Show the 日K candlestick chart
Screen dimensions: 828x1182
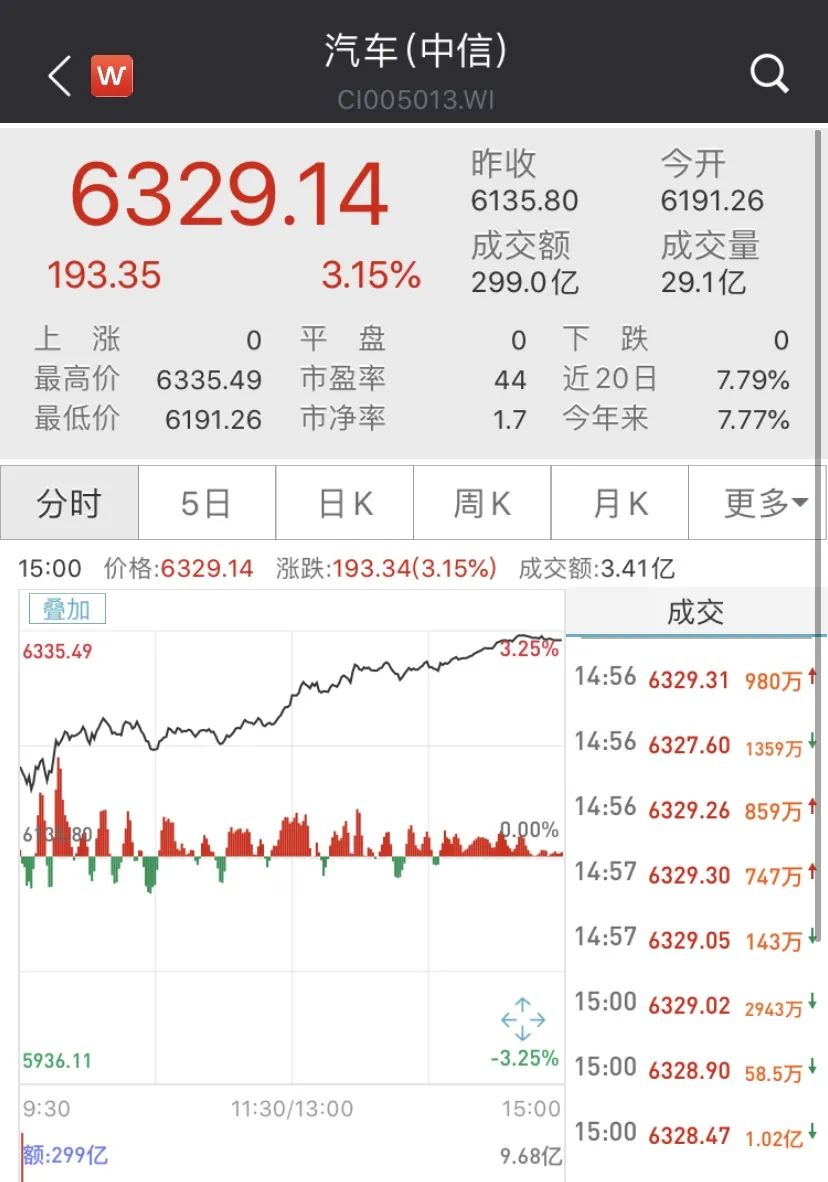[345, 503]
